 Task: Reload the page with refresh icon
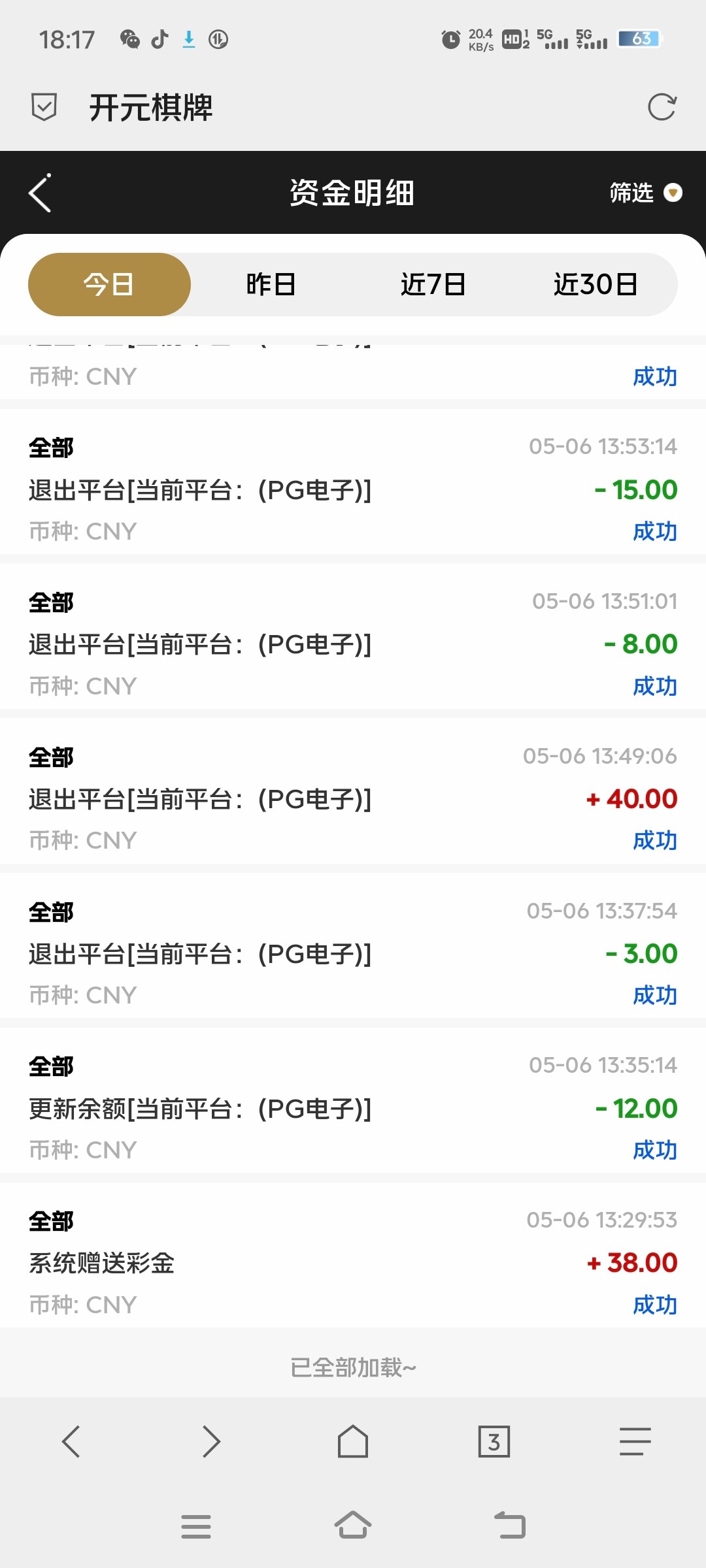tap(662, 107)
